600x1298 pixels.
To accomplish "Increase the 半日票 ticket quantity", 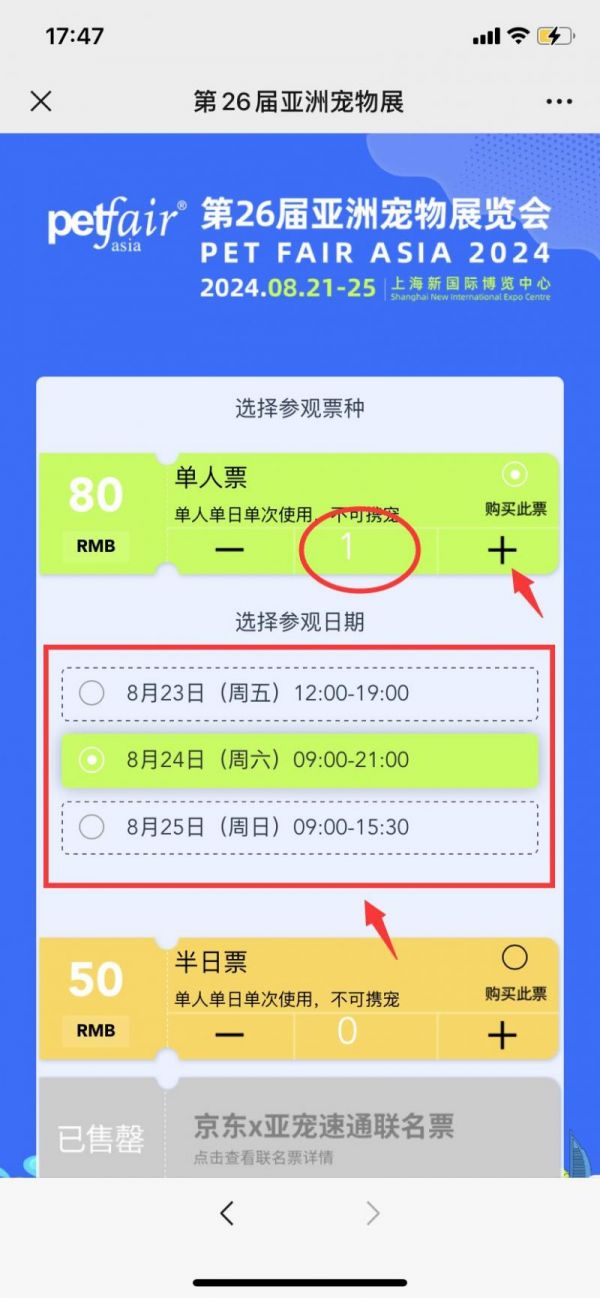I will [502, 1035].
